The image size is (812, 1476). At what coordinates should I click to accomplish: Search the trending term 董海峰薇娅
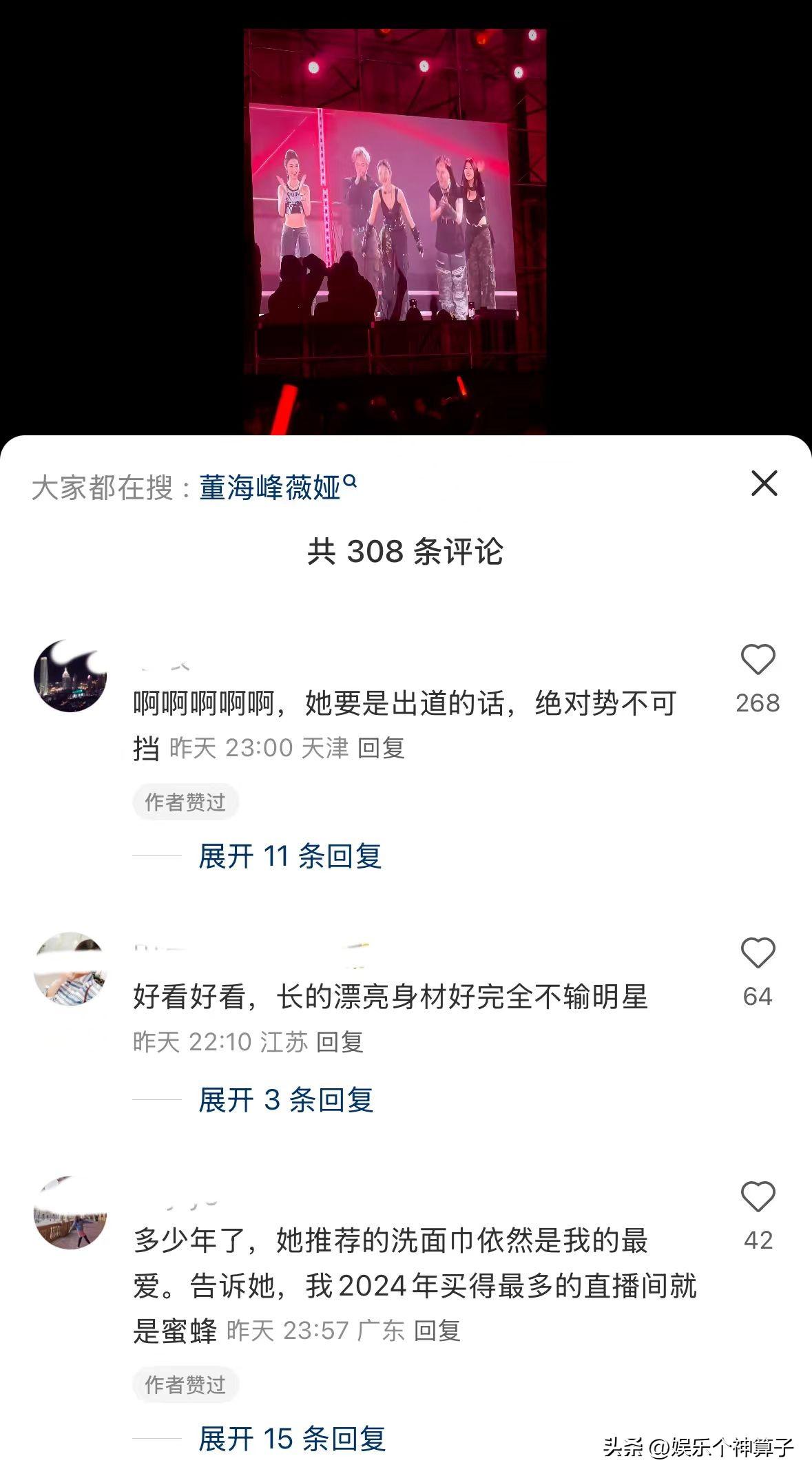click(x=277, y=488)
